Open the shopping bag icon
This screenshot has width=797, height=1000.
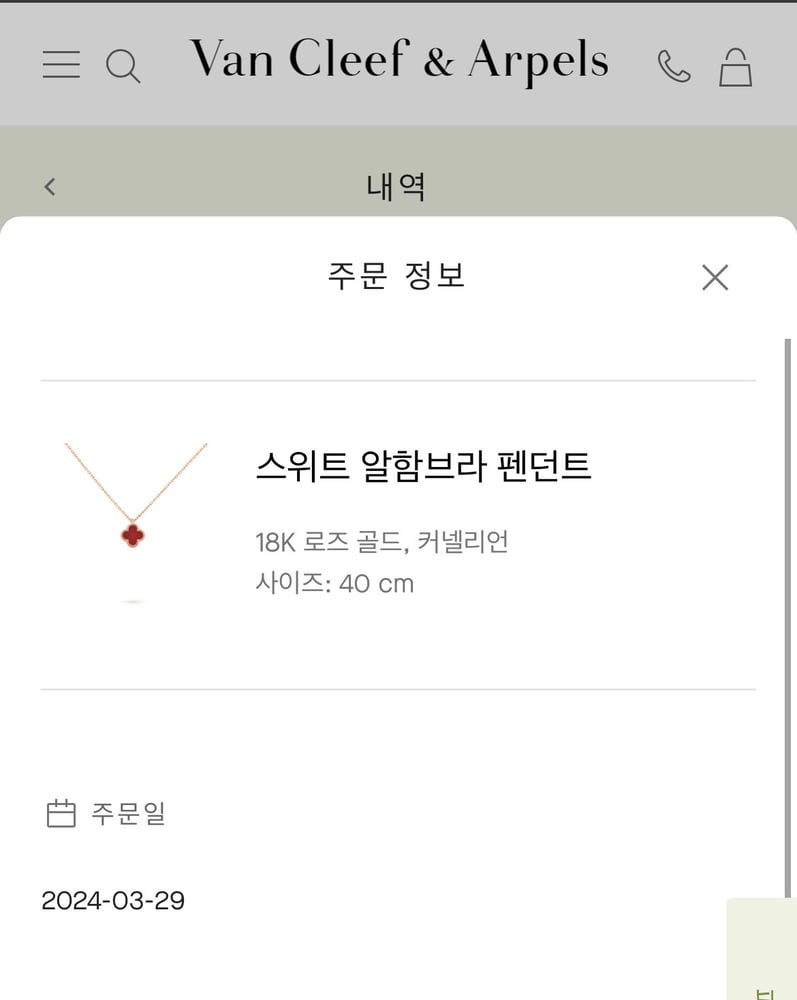coord(735,67)
